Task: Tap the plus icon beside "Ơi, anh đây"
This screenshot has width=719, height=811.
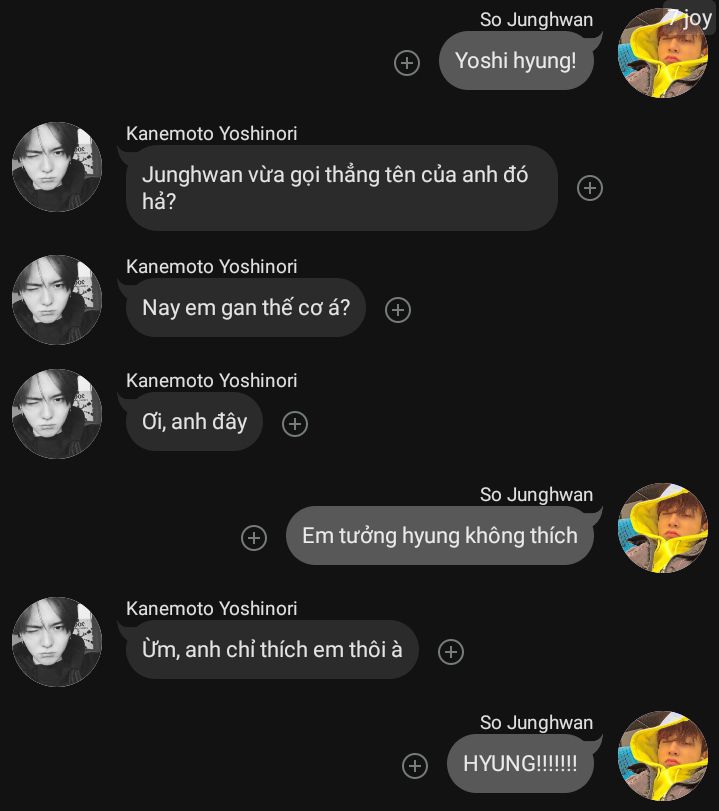Action: tap(294, 424)
